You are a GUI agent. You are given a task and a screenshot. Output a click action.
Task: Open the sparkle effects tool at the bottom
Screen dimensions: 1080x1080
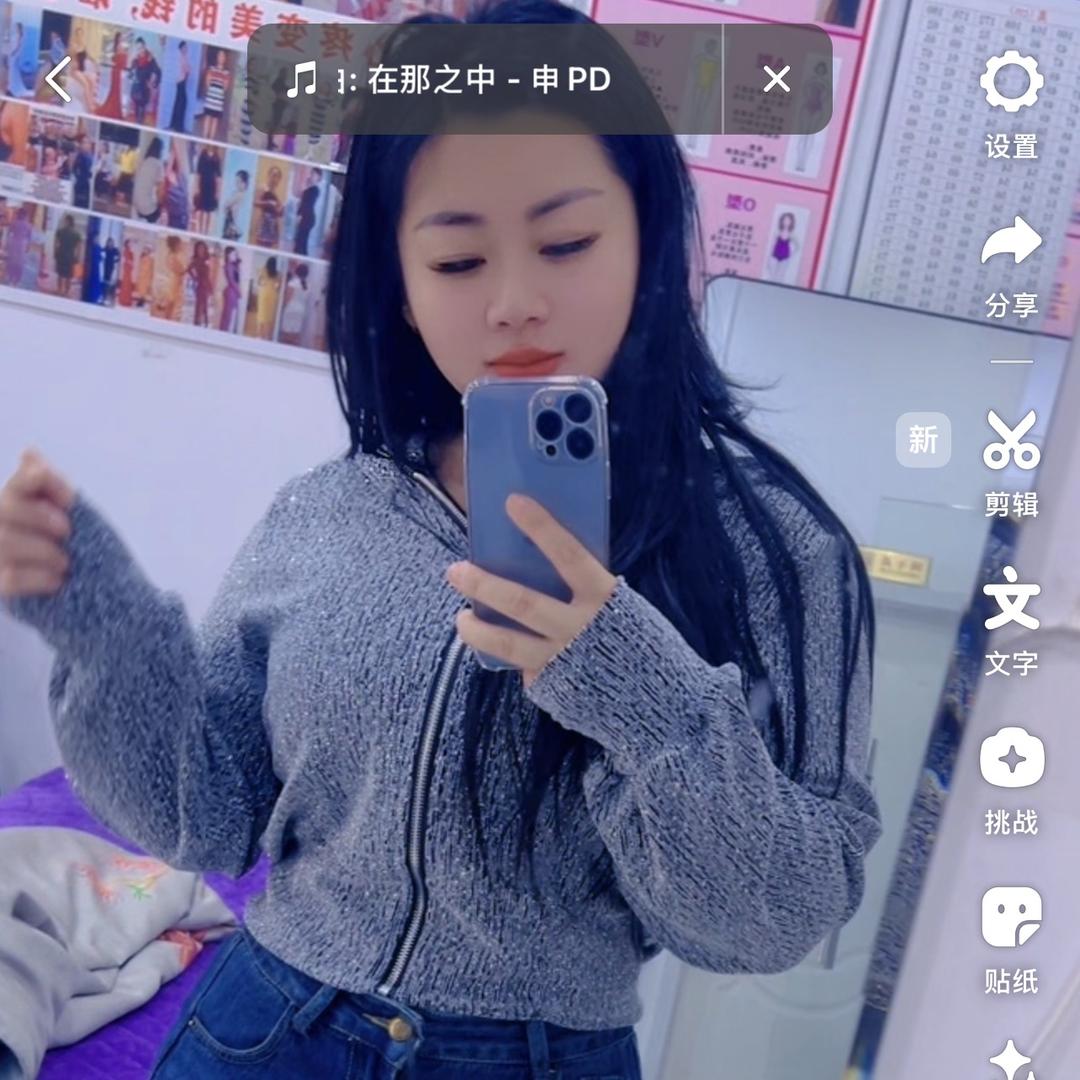tap(1011, 1061)
